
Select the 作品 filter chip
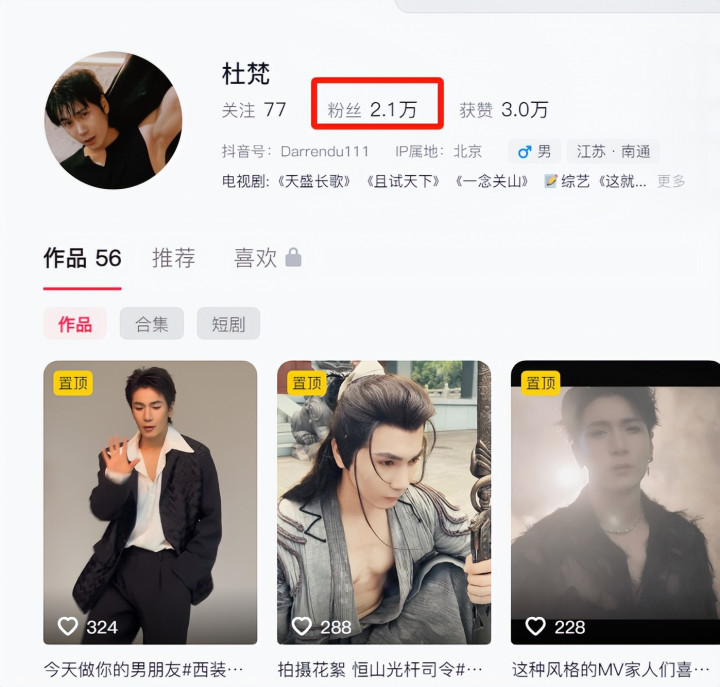point(75,324)
